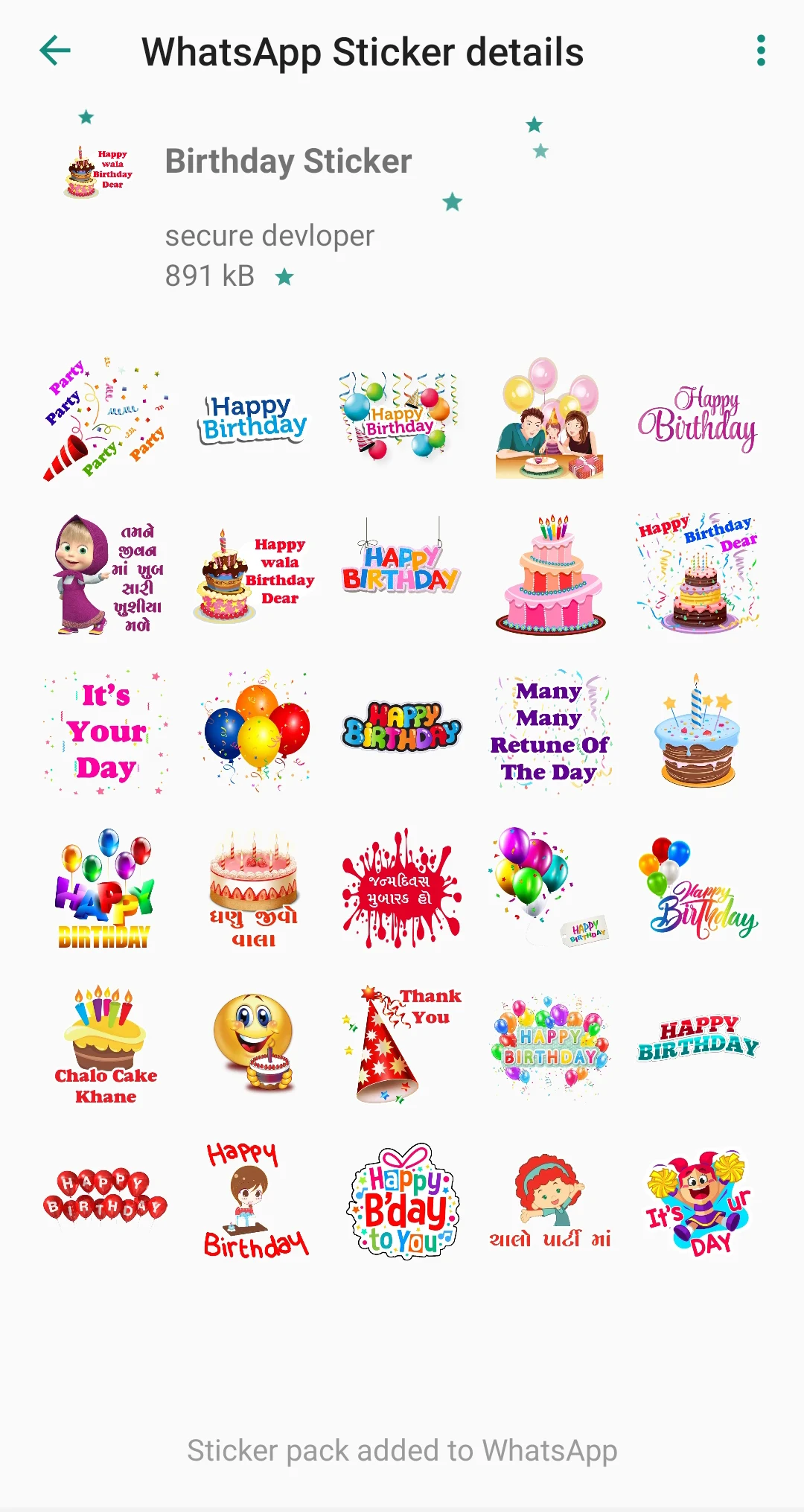The width and height of the screenshot is (804, 1512).
Task: Open the Chalo Cake Khane sticker
Action: (106, 1044)
